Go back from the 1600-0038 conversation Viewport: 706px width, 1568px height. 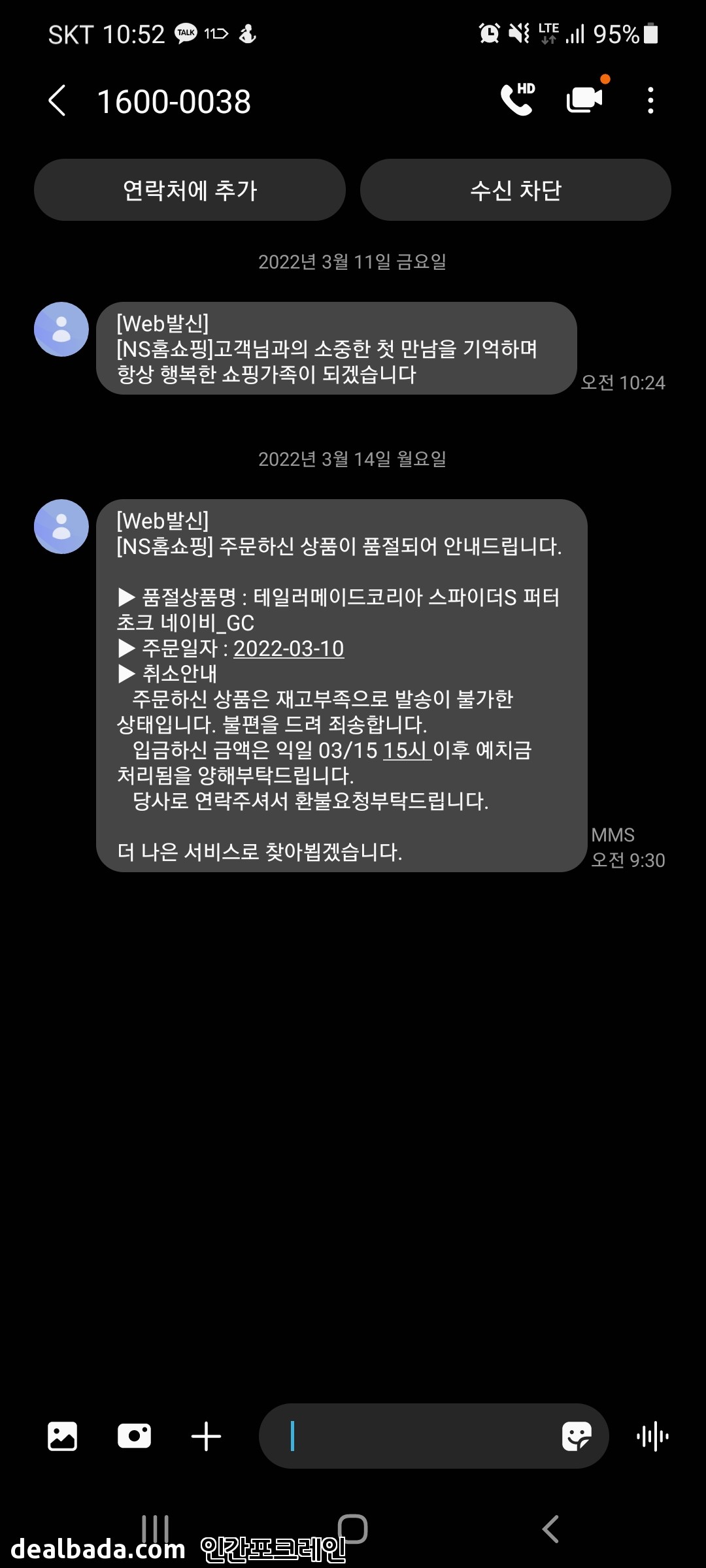tap(58, 101)
